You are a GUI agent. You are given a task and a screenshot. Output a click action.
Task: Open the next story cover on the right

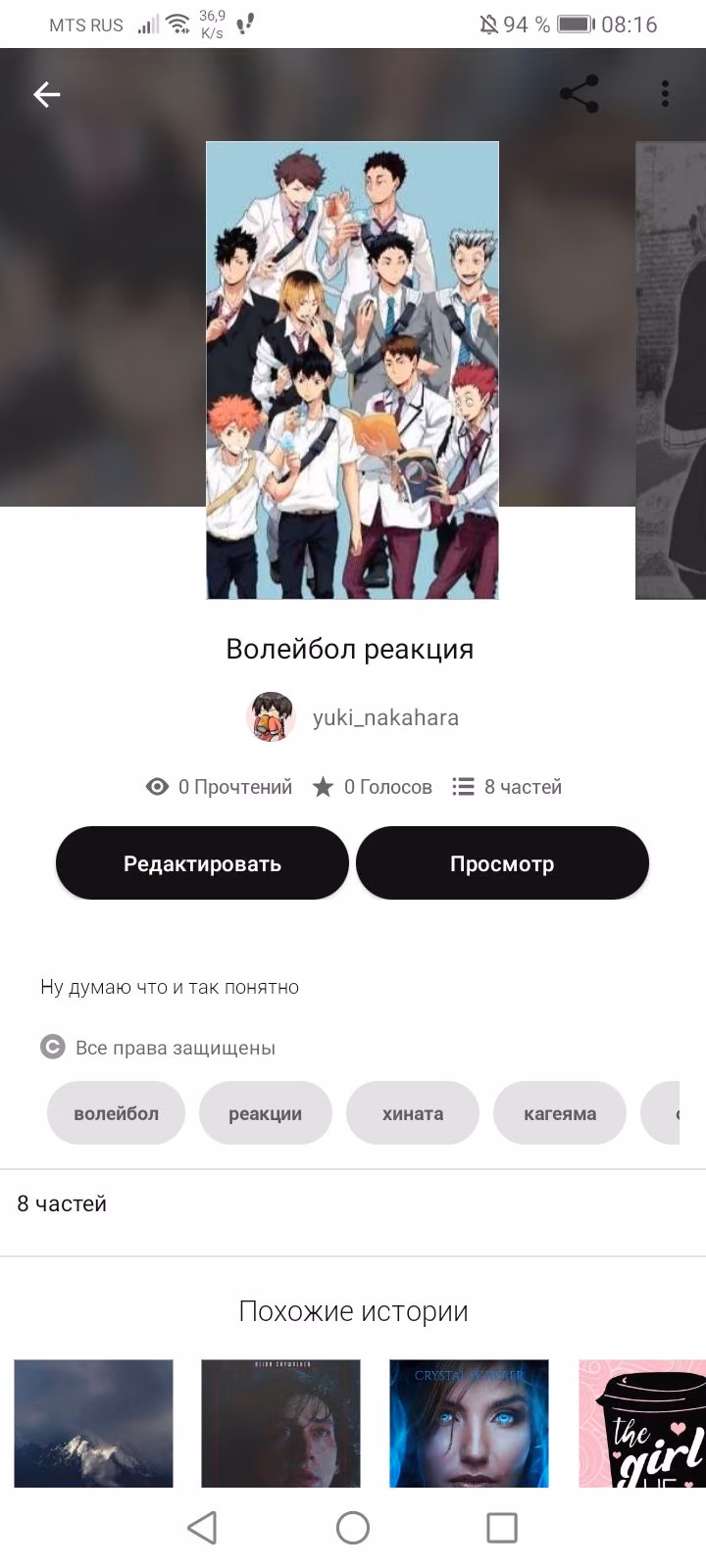point(671,370)
